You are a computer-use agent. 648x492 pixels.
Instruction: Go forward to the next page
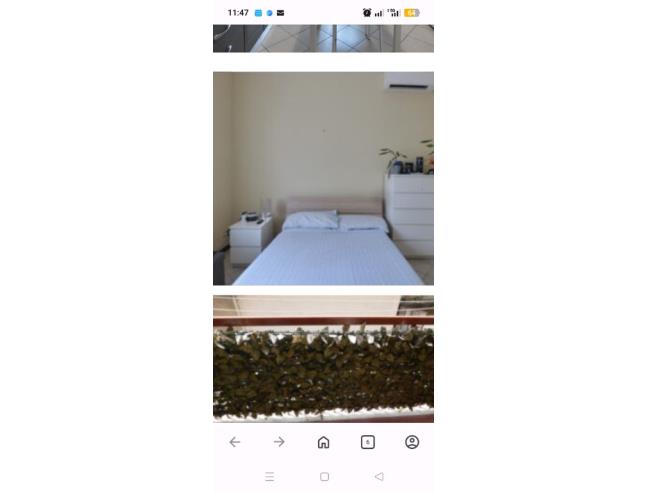click(x=279, y=442)
